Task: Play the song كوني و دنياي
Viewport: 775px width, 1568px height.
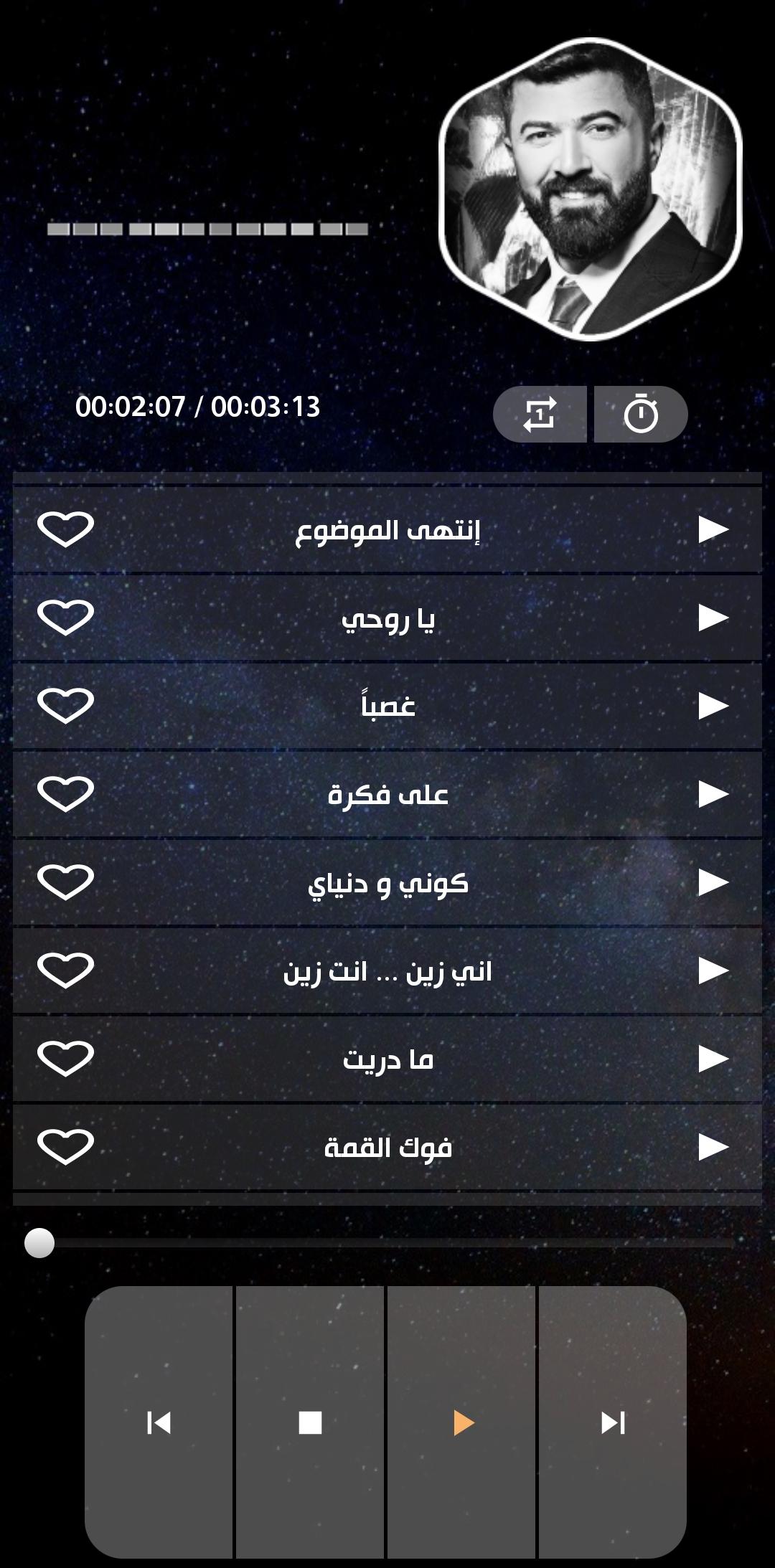Action: pos(713,882)
